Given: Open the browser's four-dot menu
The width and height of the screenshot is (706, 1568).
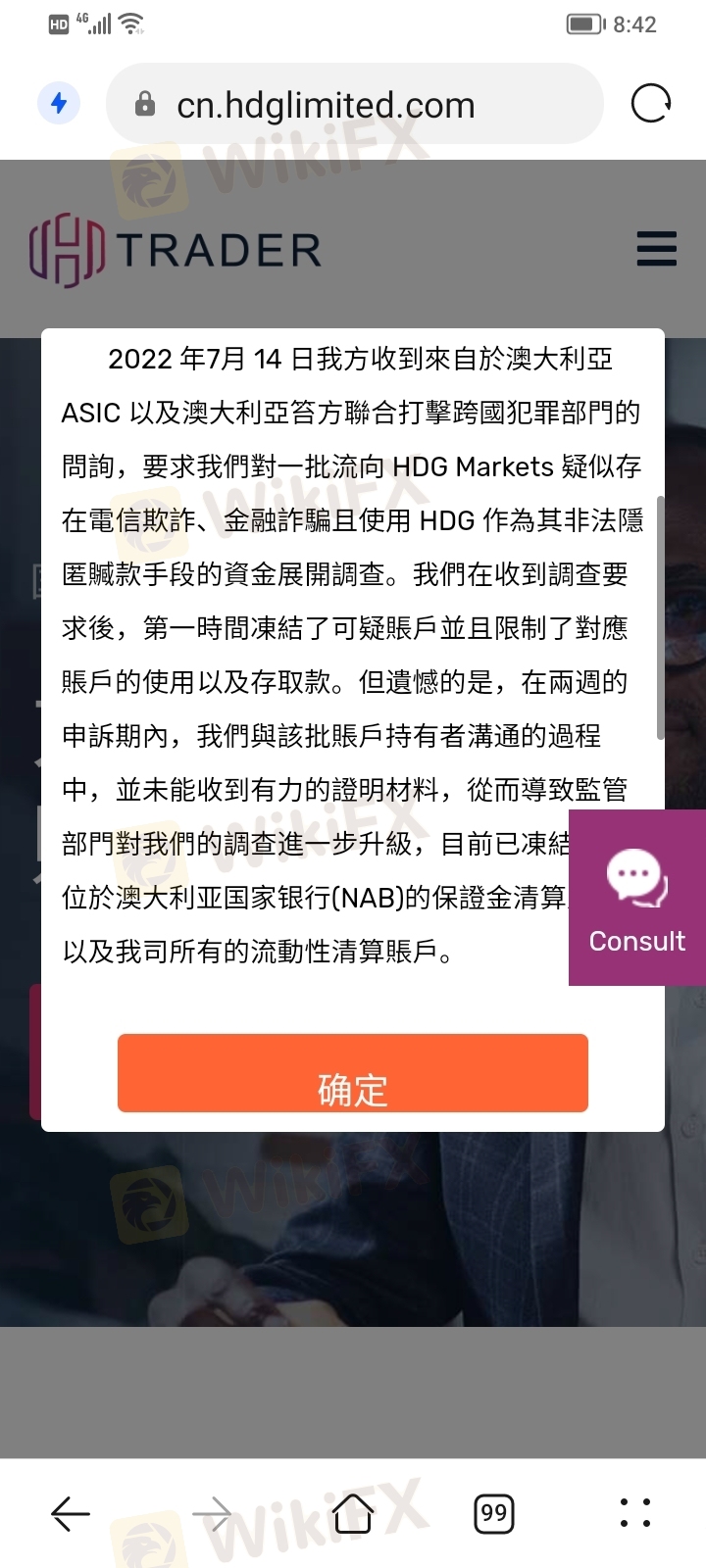Looking at the screenshot, I should pos(635,1513).
